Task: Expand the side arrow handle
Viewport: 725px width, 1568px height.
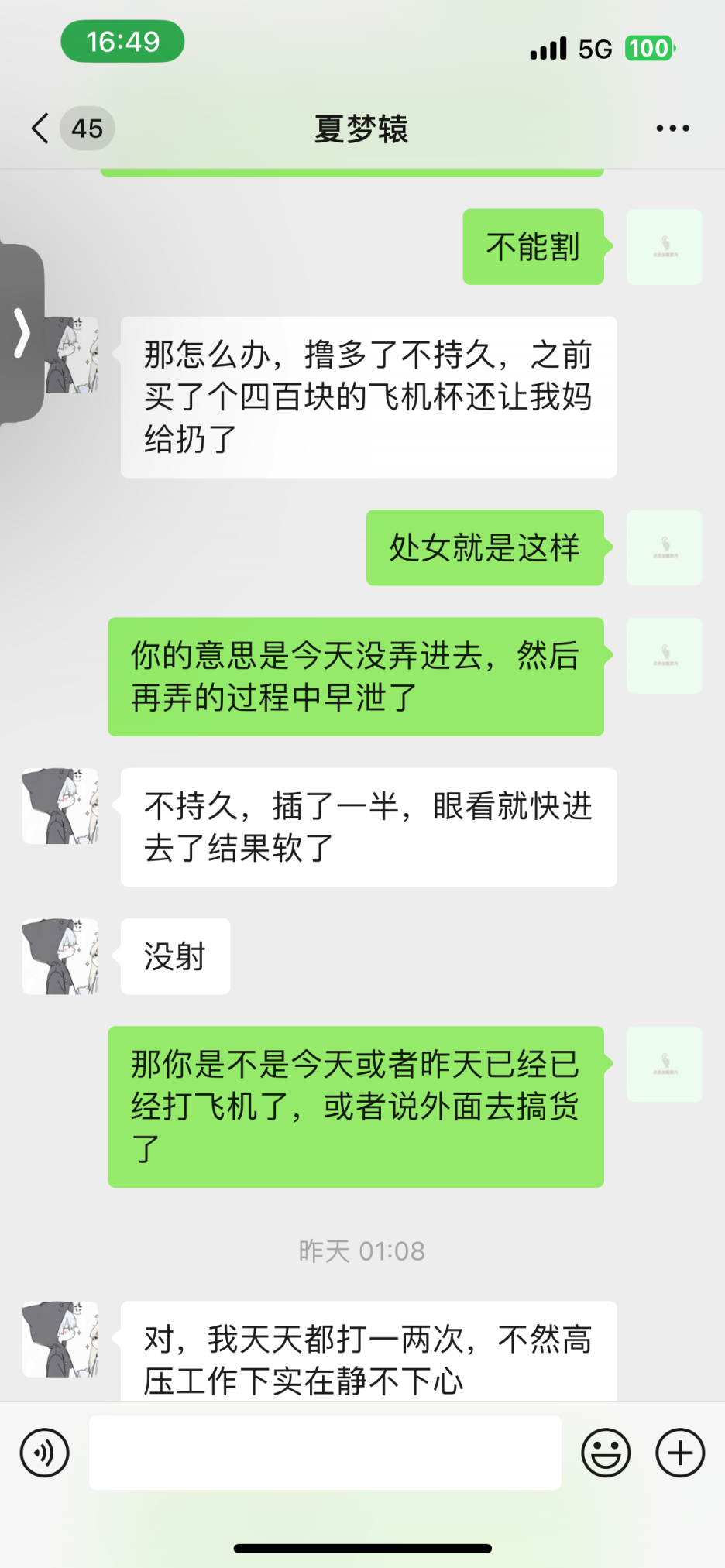Action: pyautogui.click(x=22, y=334)
